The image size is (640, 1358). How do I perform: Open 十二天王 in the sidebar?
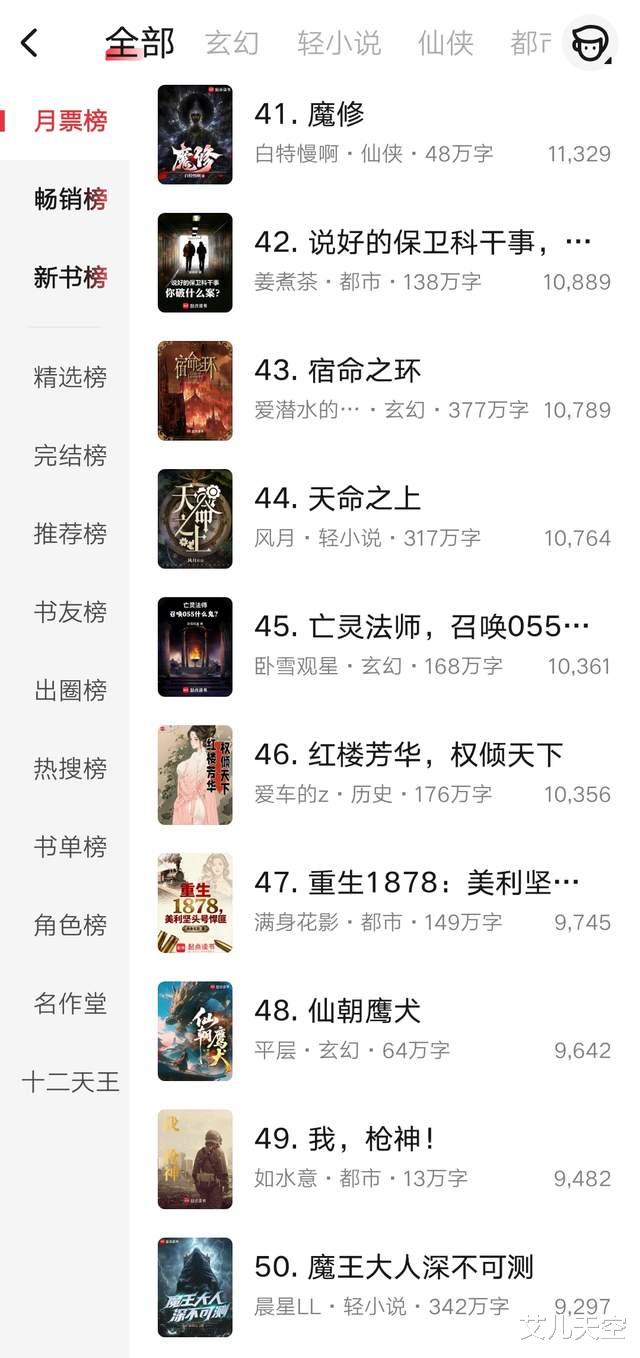click(70, 1081)
